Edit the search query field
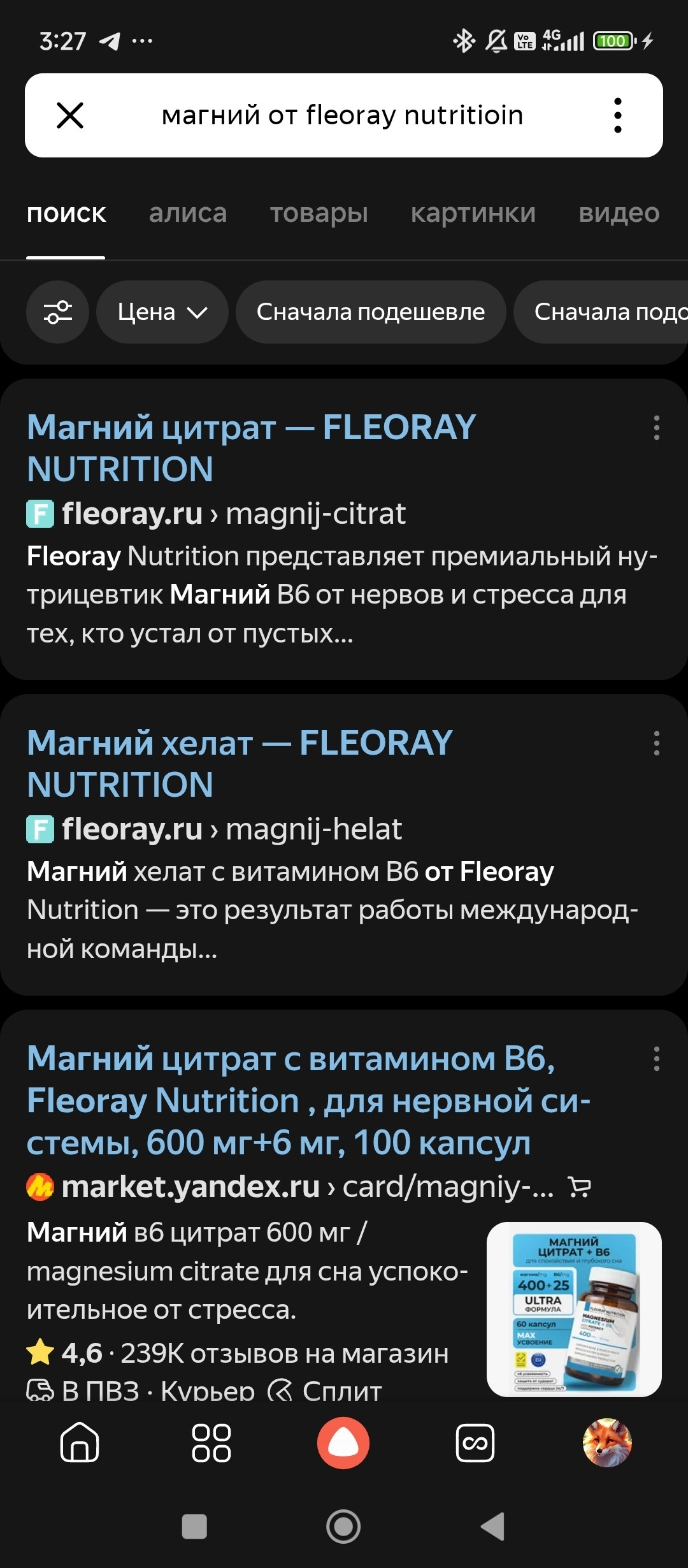This screenshot has width=688, height=1568. 342,115
